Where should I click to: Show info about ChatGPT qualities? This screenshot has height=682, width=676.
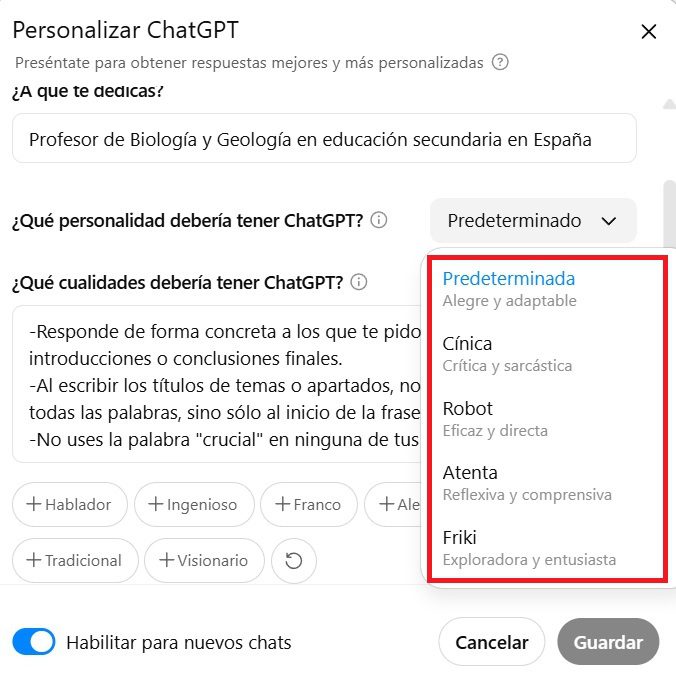click(x=358, y=282)
